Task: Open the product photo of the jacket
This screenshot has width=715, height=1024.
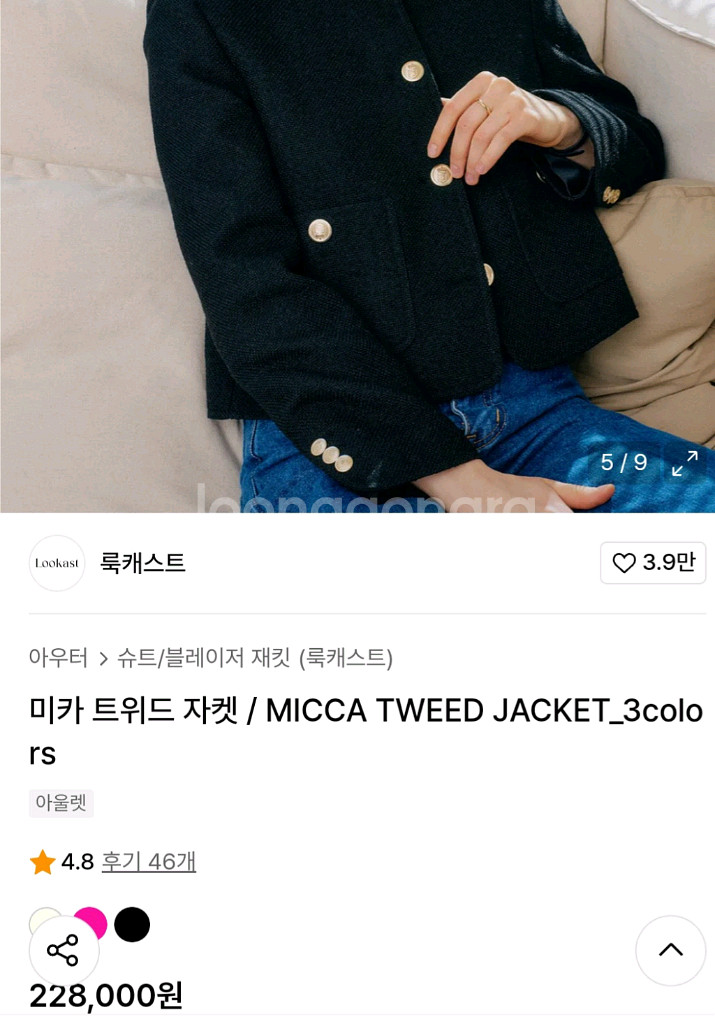Action: click(x=357, y=250)
